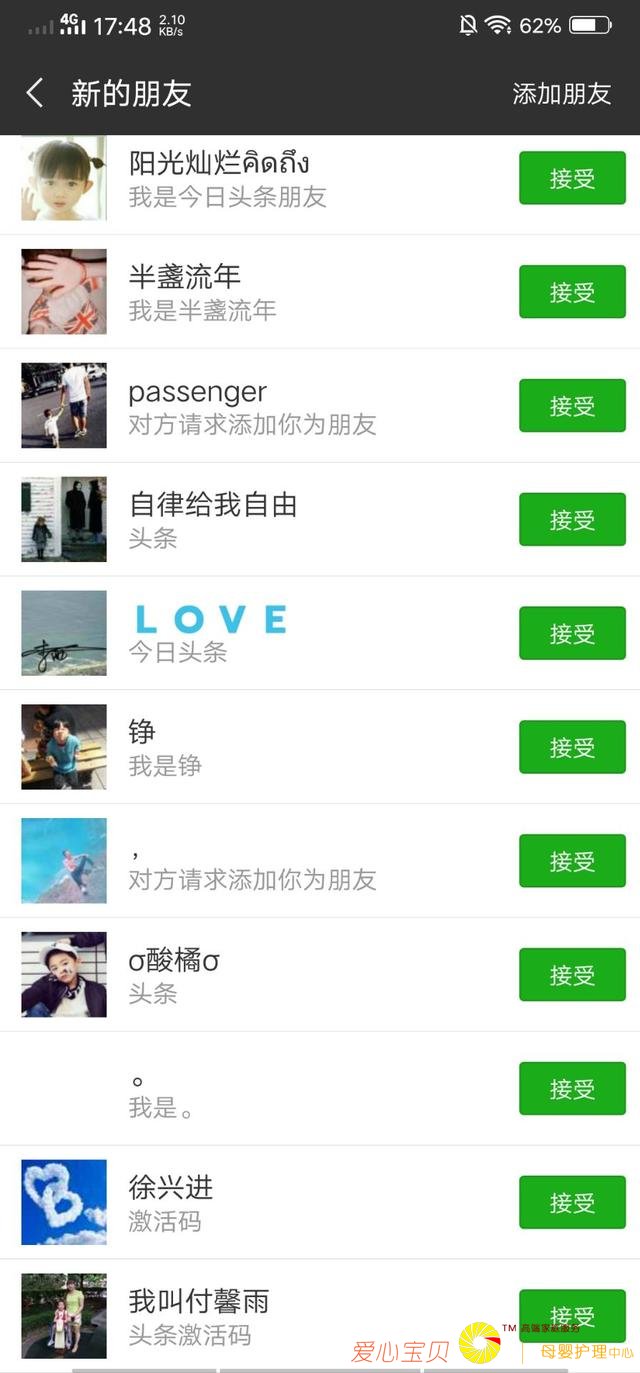Accept friend request from 铮

click(x=572, y=748)
